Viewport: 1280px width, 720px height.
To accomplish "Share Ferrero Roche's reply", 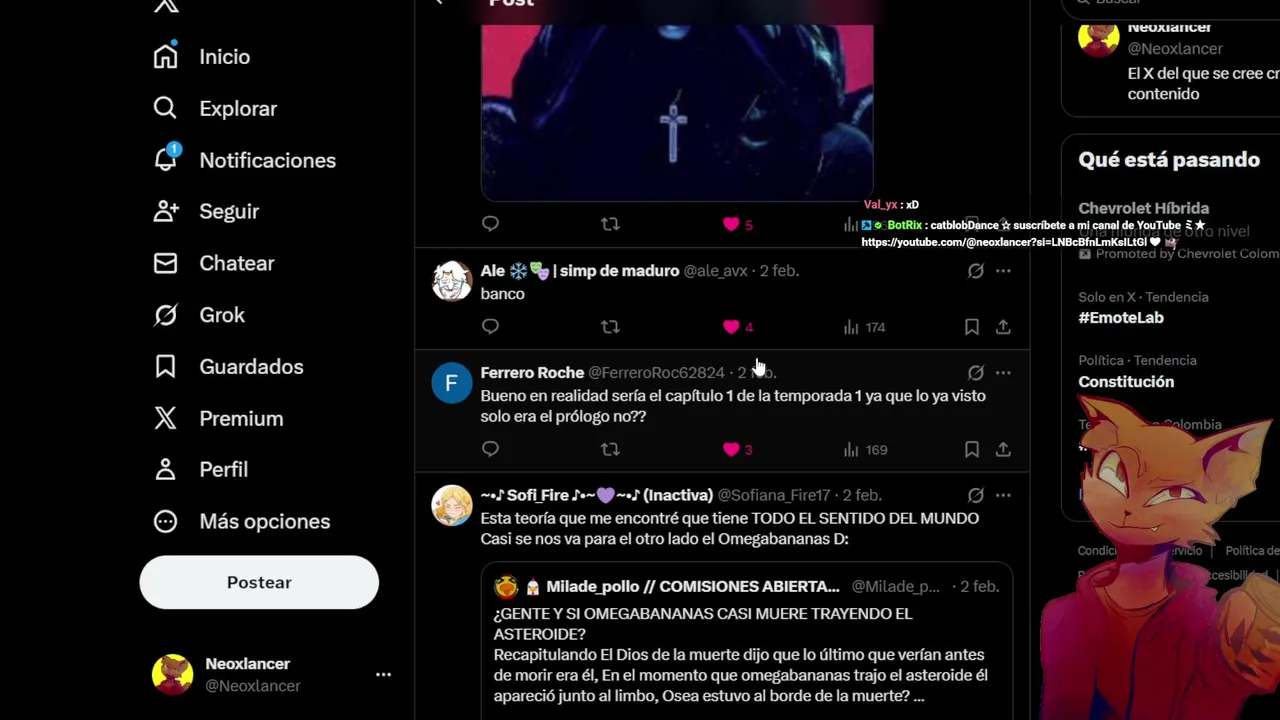I will [x=1003, y=450].
